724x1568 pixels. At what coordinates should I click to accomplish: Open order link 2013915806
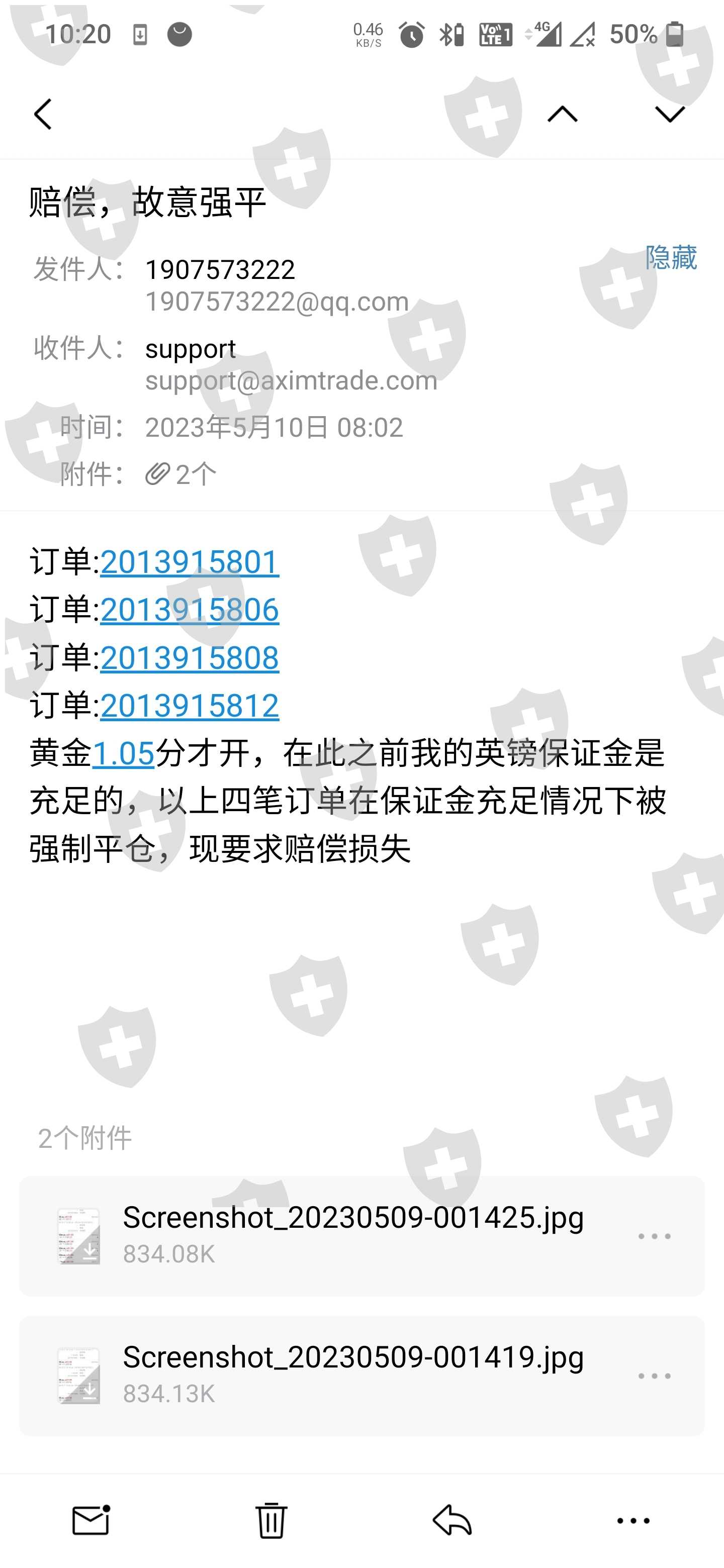pyautogui.click(x=190, y=610)
